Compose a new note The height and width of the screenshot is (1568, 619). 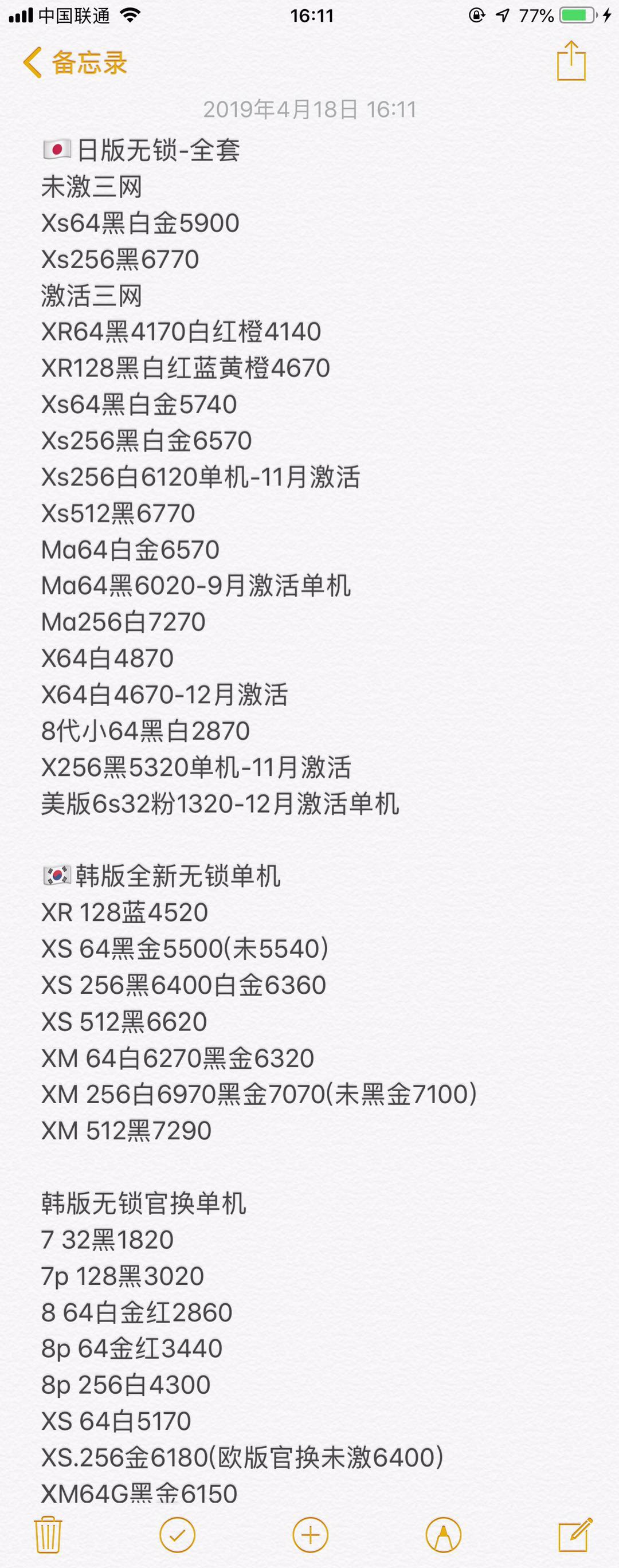click(x=574, y=1534)
